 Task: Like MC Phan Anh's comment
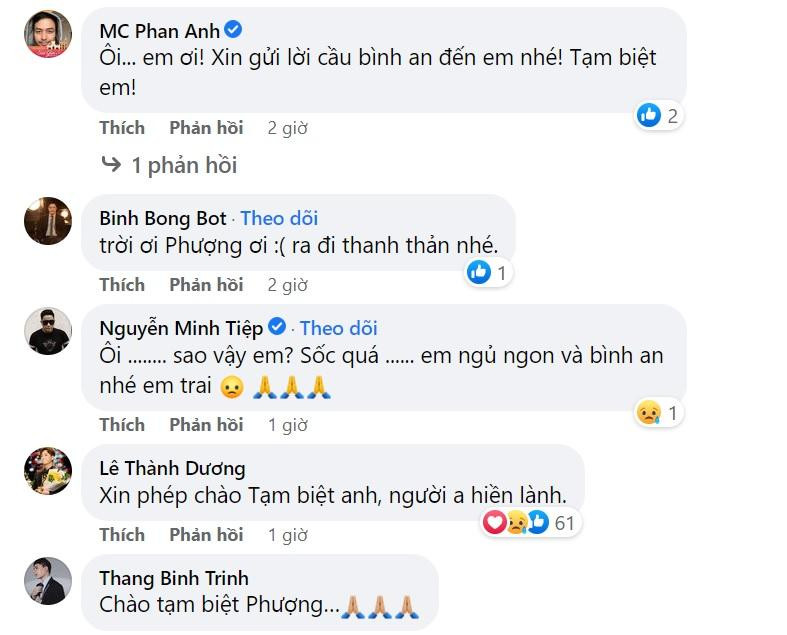coord(122,128)
